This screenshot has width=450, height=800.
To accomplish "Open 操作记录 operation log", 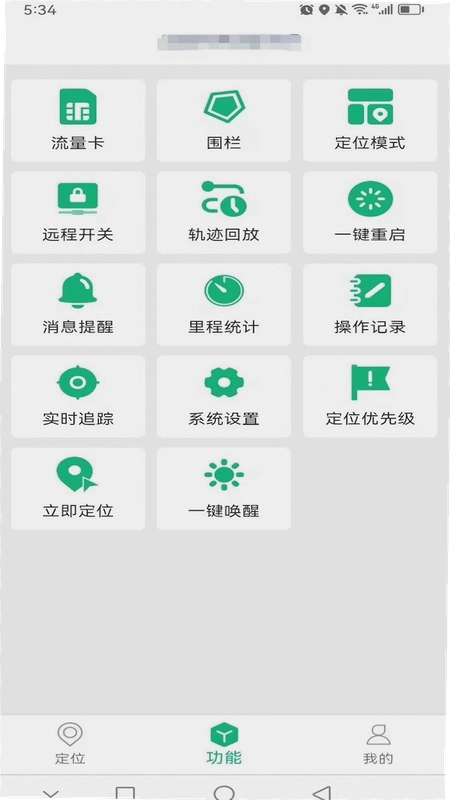I will [x=370, y=305].
